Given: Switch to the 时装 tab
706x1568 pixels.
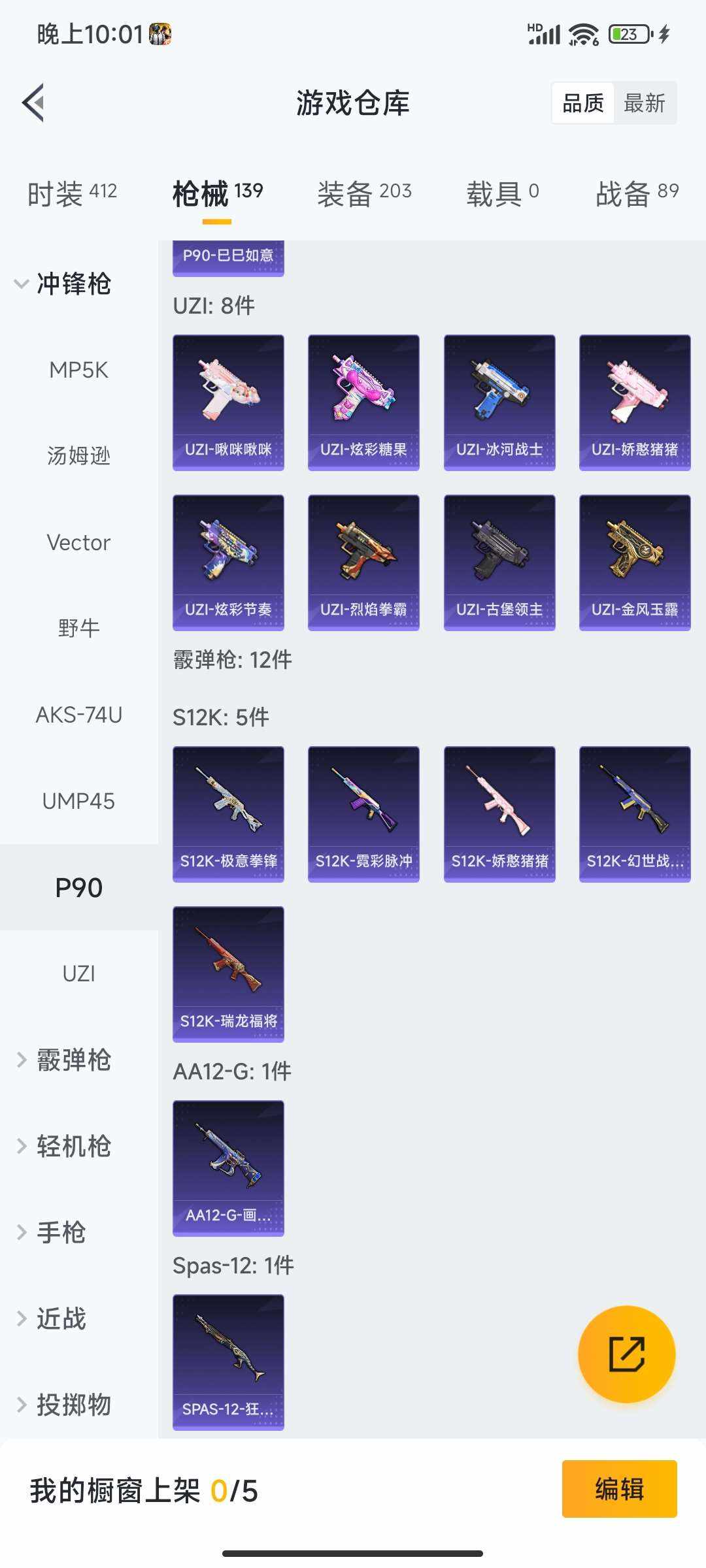Looking at the screenshot, I should (71, 193).
